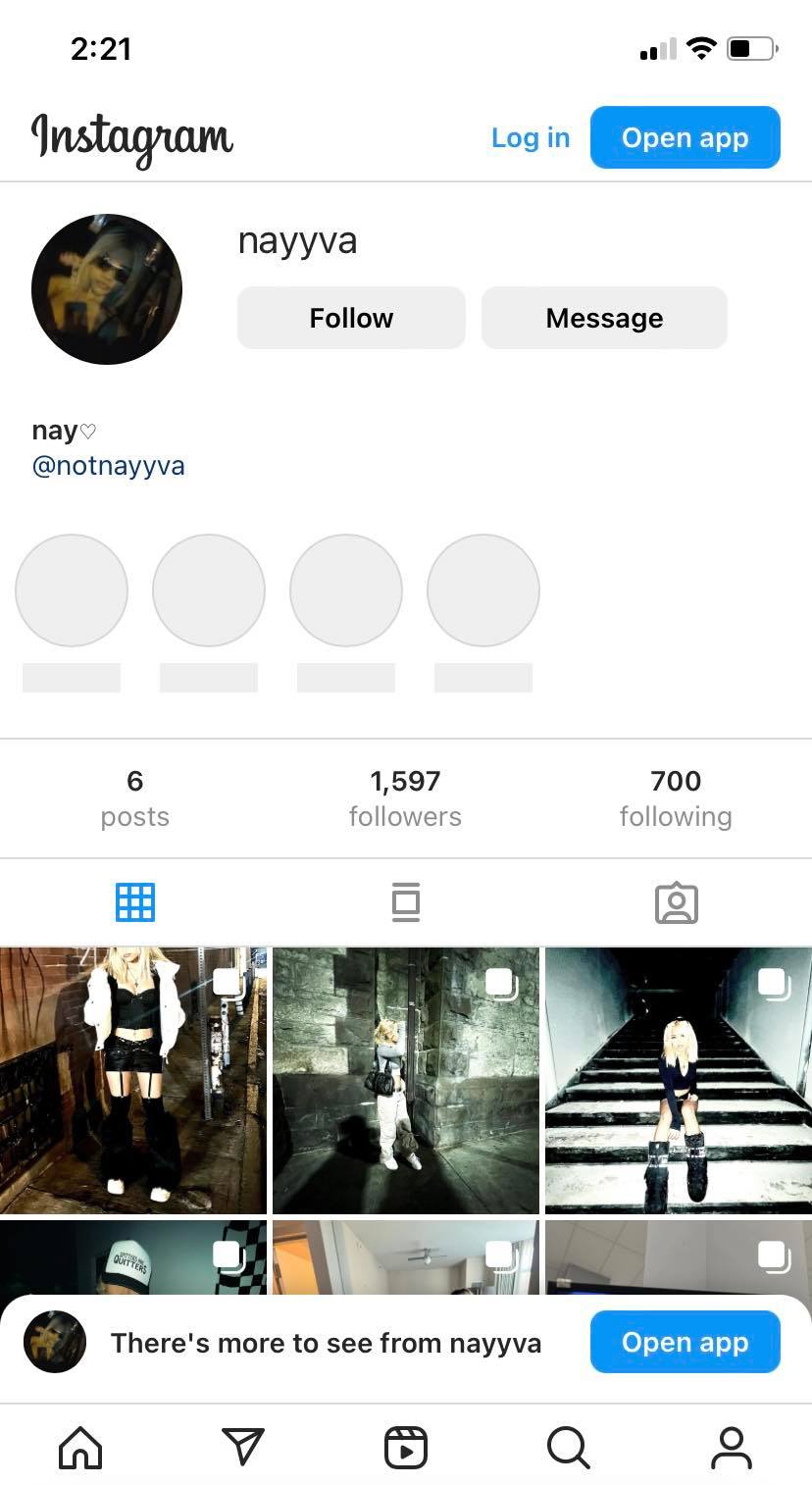Tap the Instagram logo in header
The width and height of the screenshot is (812, 1485).
point(132,139)
